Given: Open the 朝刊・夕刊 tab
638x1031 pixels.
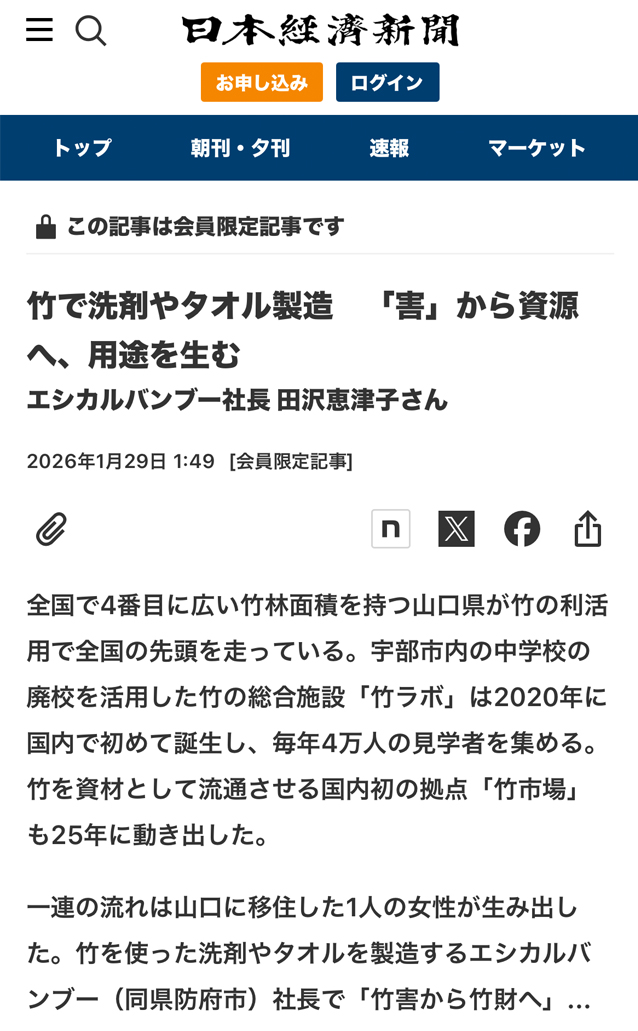Looking at the screenshot, I should pos(240,148).
